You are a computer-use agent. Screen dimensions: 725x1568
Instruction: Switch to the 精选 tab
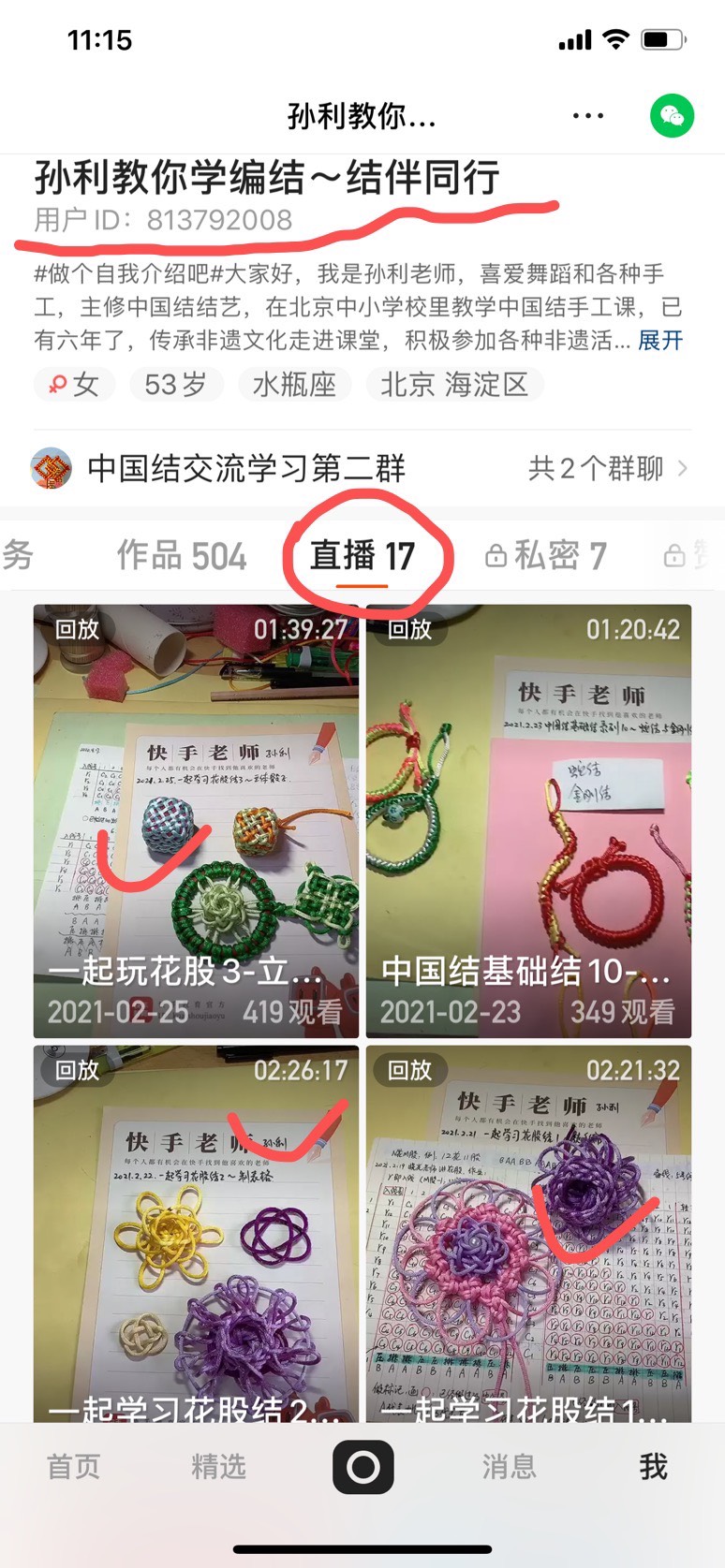[x=218, y=1466]
